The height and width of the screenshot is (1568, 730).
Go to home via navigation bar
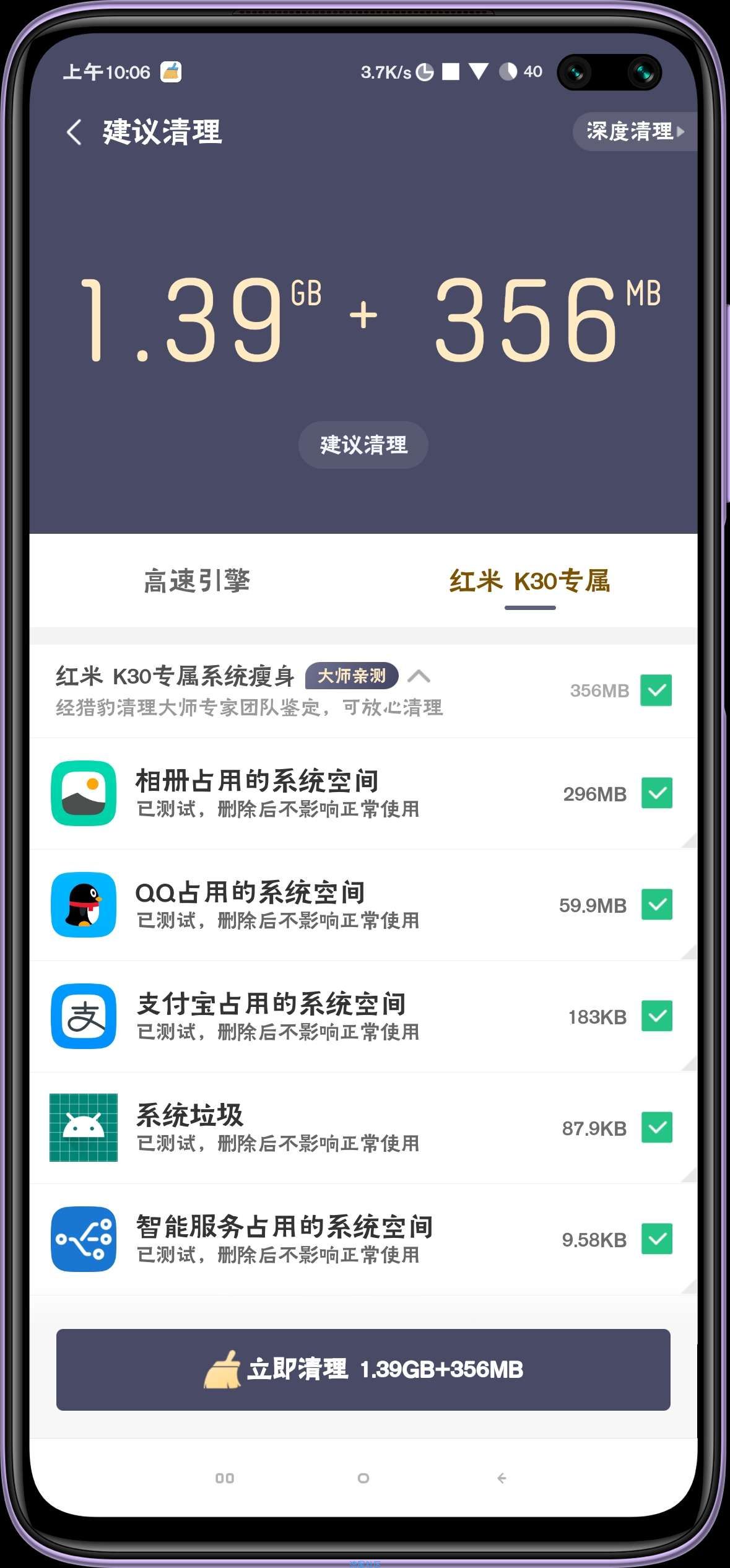click(363, 1478)
